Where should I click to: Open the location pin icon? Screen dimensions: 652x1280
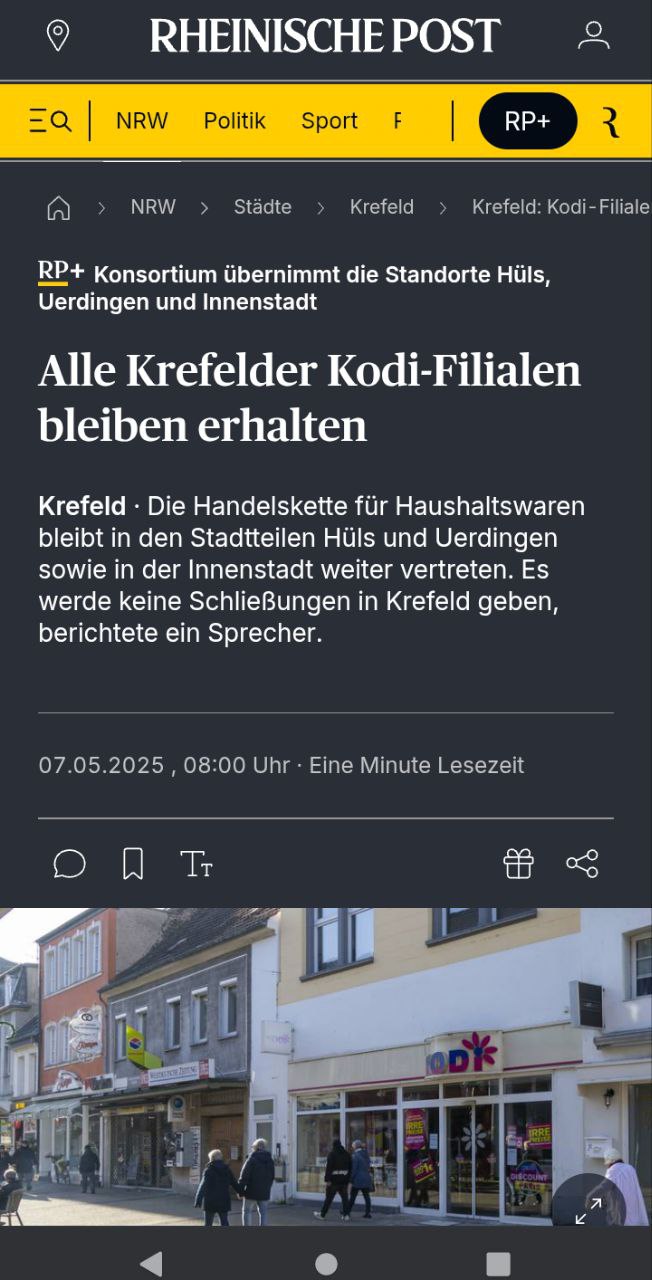[x=58, y=36]
